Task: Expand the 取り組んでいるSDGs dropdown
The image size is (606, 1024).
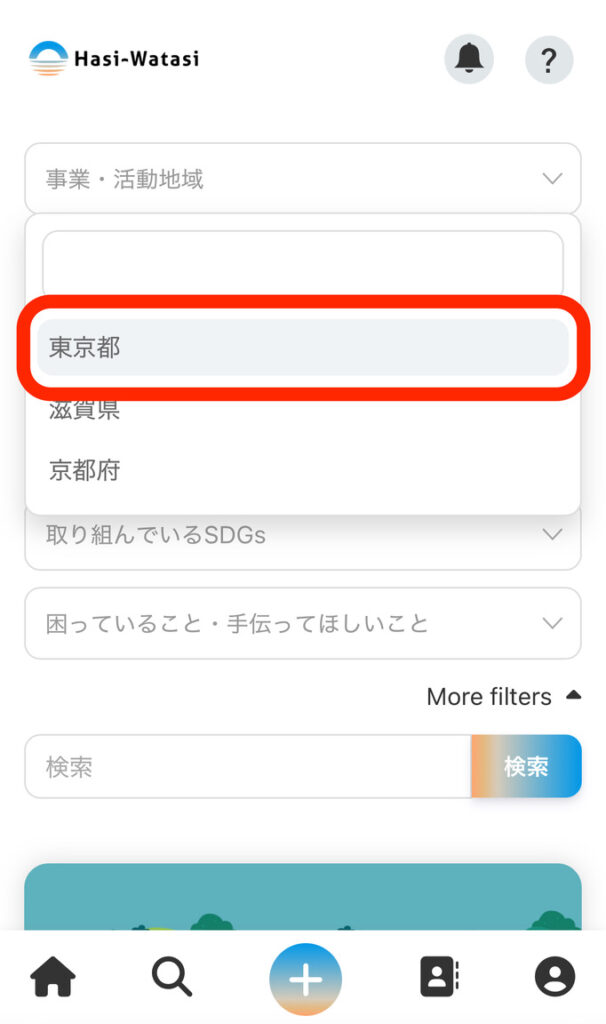Action: click(302, 536)
